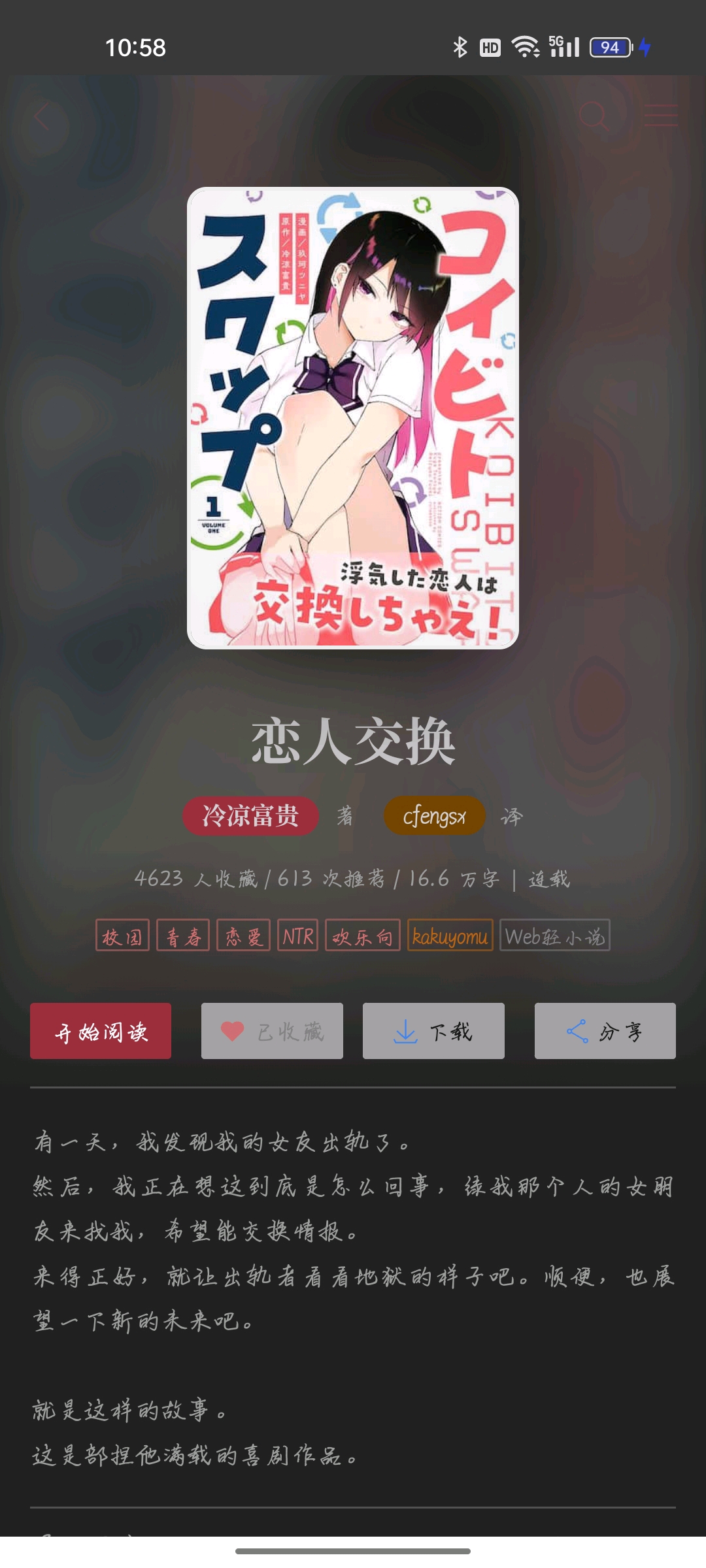Select the Web轻小说 tag
This screenshot has width=706, height=1568.
(x=554, y=936)
